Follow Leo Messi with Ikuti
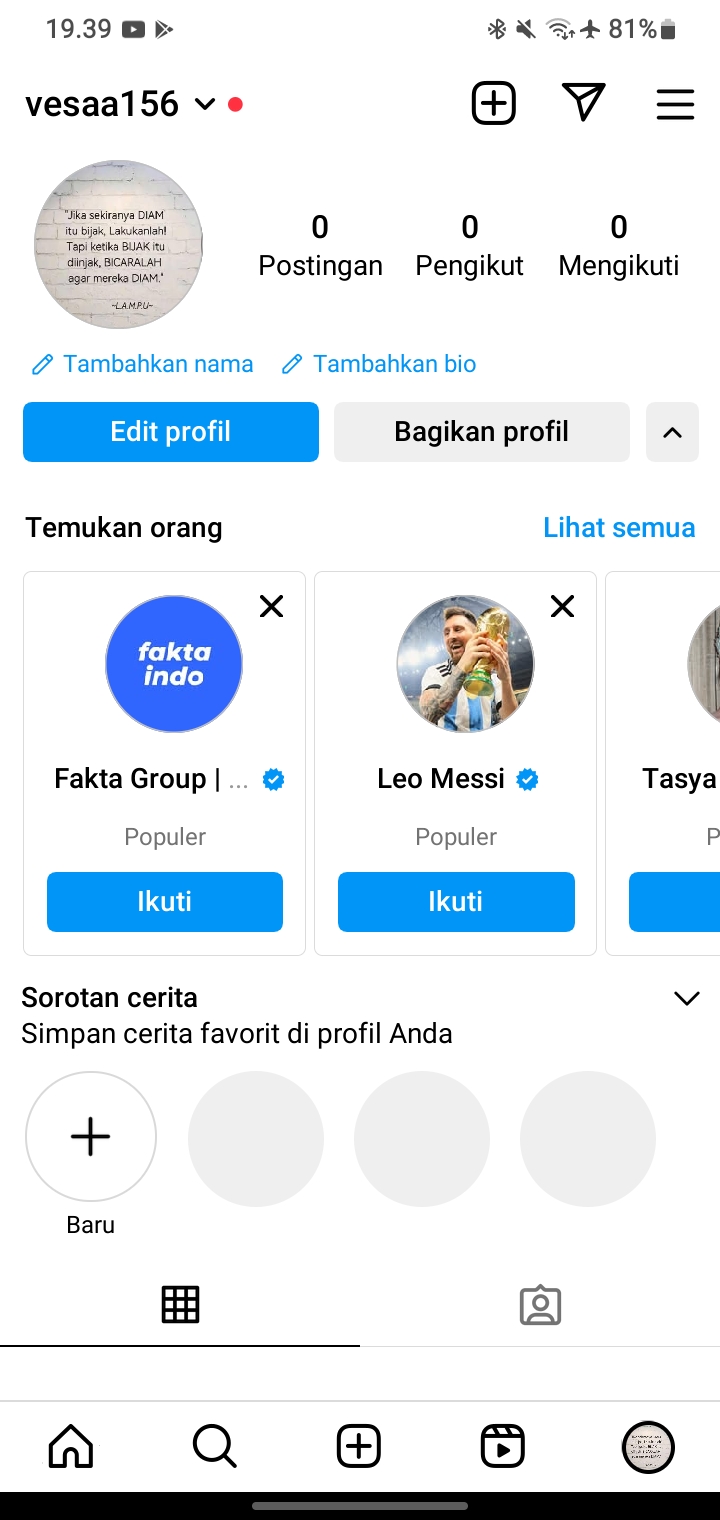The image size is (720, 1520). [x=456, y=902]
